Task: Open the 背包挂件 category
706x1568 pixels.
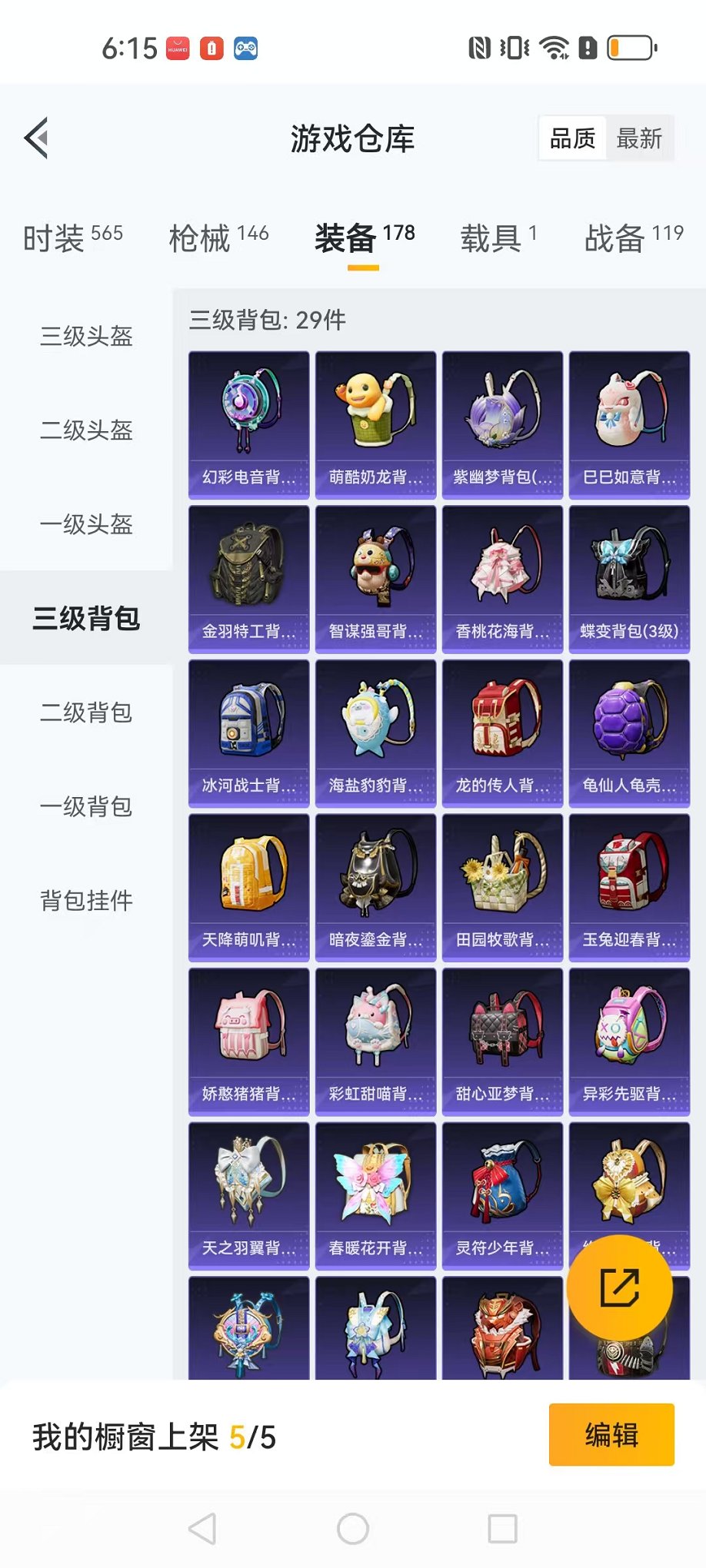Action: (86, 900)
